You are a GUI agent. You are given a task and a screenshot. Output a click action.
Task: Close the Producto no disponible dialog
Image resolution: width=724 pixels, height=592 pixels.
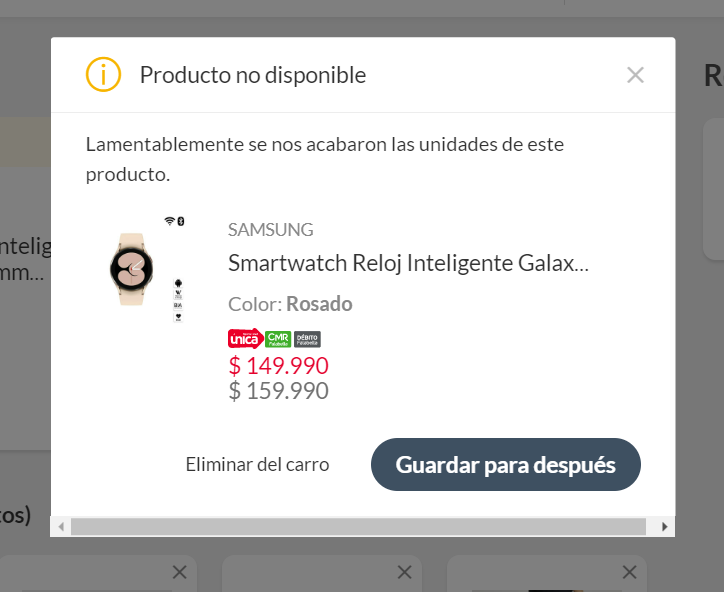[x=635, y=75]
